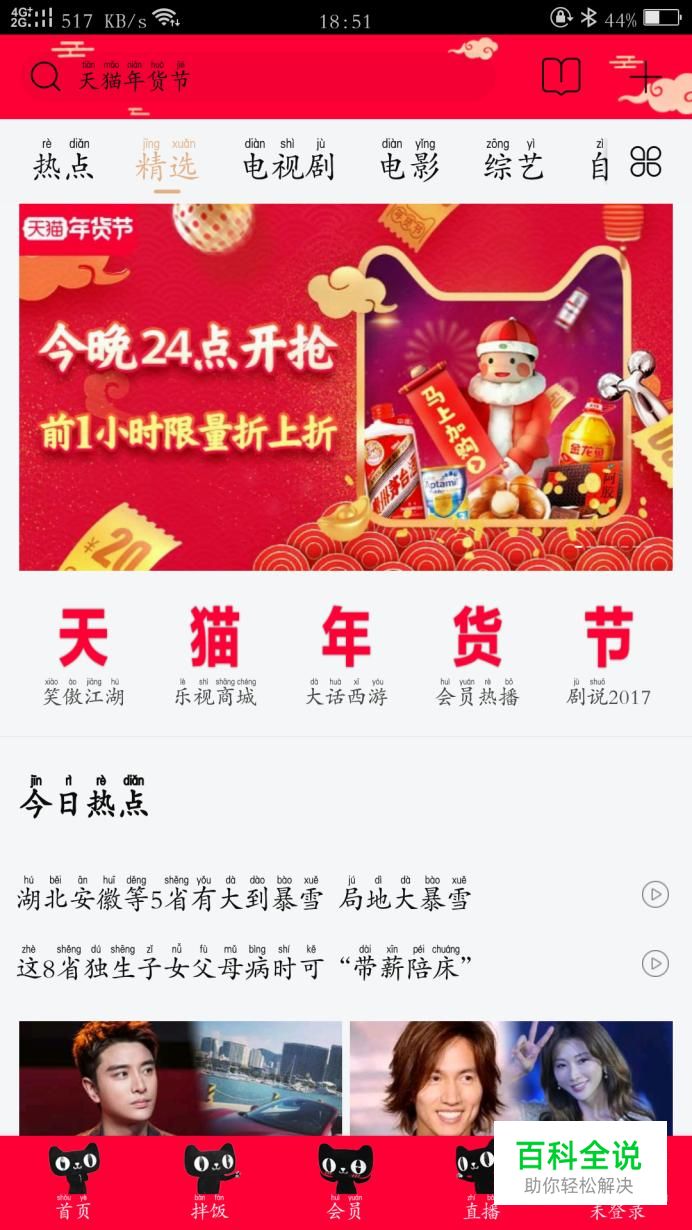Go to the 拌饭 bottom tab
Screen dimensions: 692x1230
210,1183
